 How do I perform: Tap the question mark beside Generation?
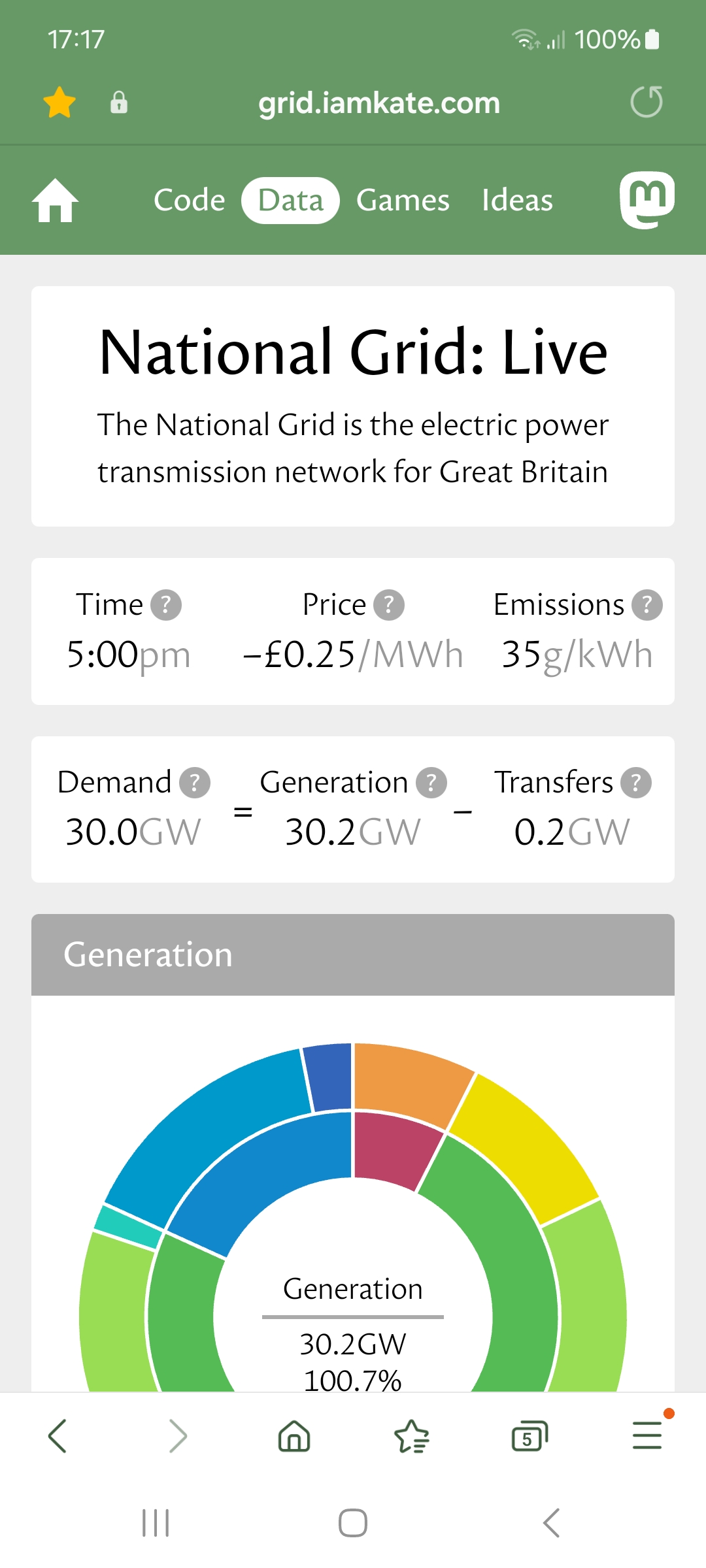[x=431, y=783]
